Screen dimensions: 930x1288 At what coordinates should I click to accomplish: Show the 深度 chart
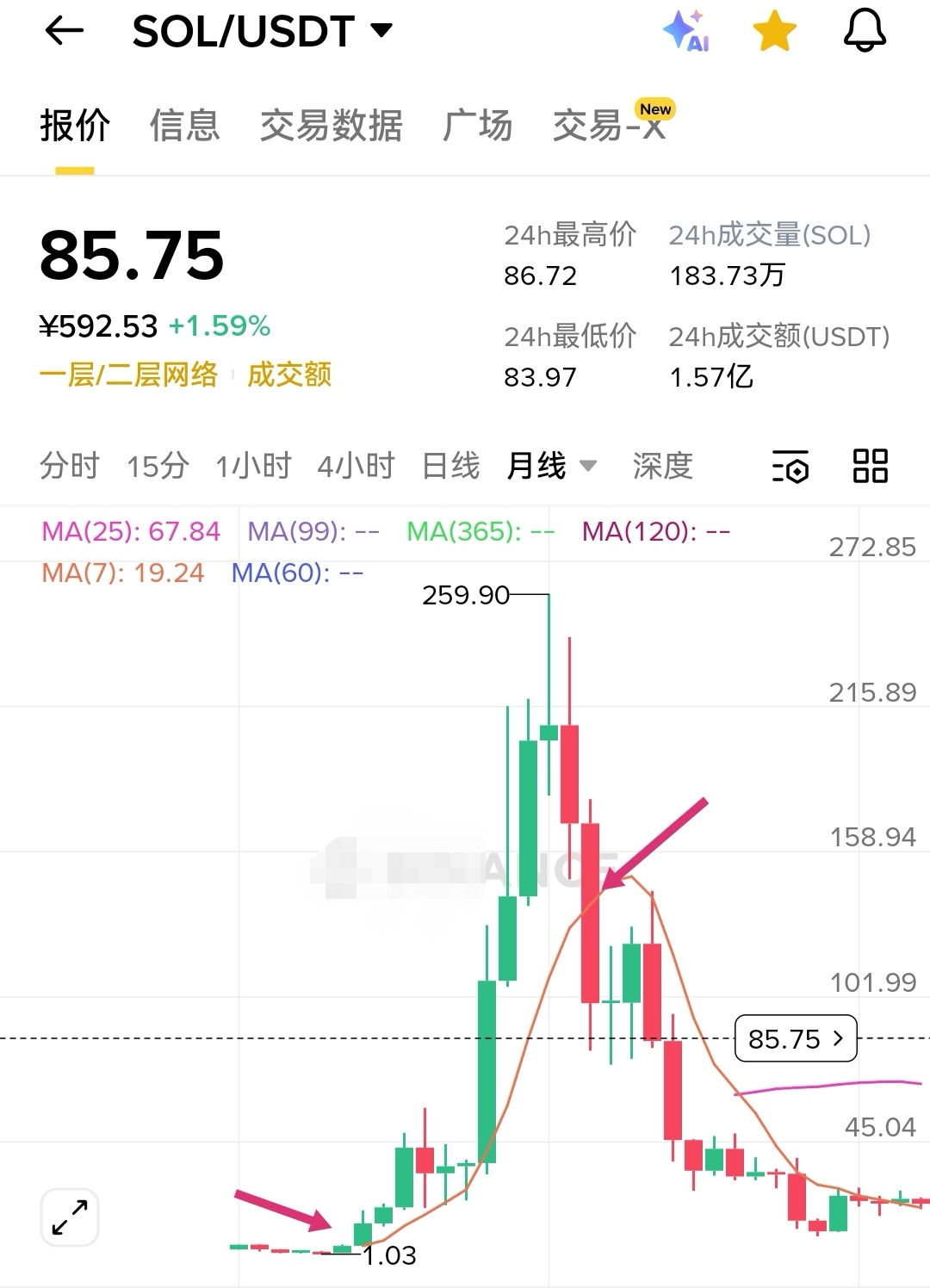(x=662, y=466)
